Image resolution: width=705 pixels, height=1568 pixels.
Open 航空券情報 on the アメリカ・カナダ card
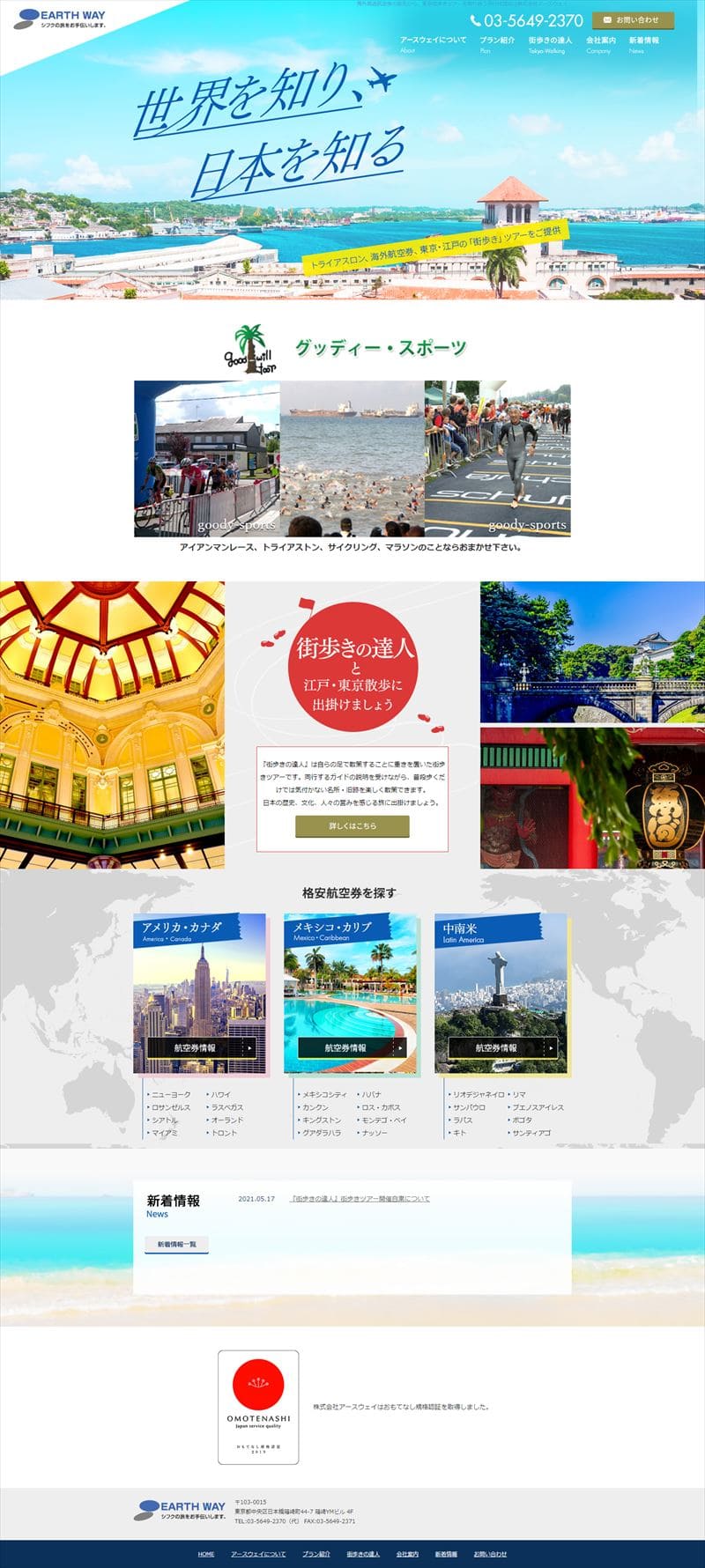(202, 1048)
